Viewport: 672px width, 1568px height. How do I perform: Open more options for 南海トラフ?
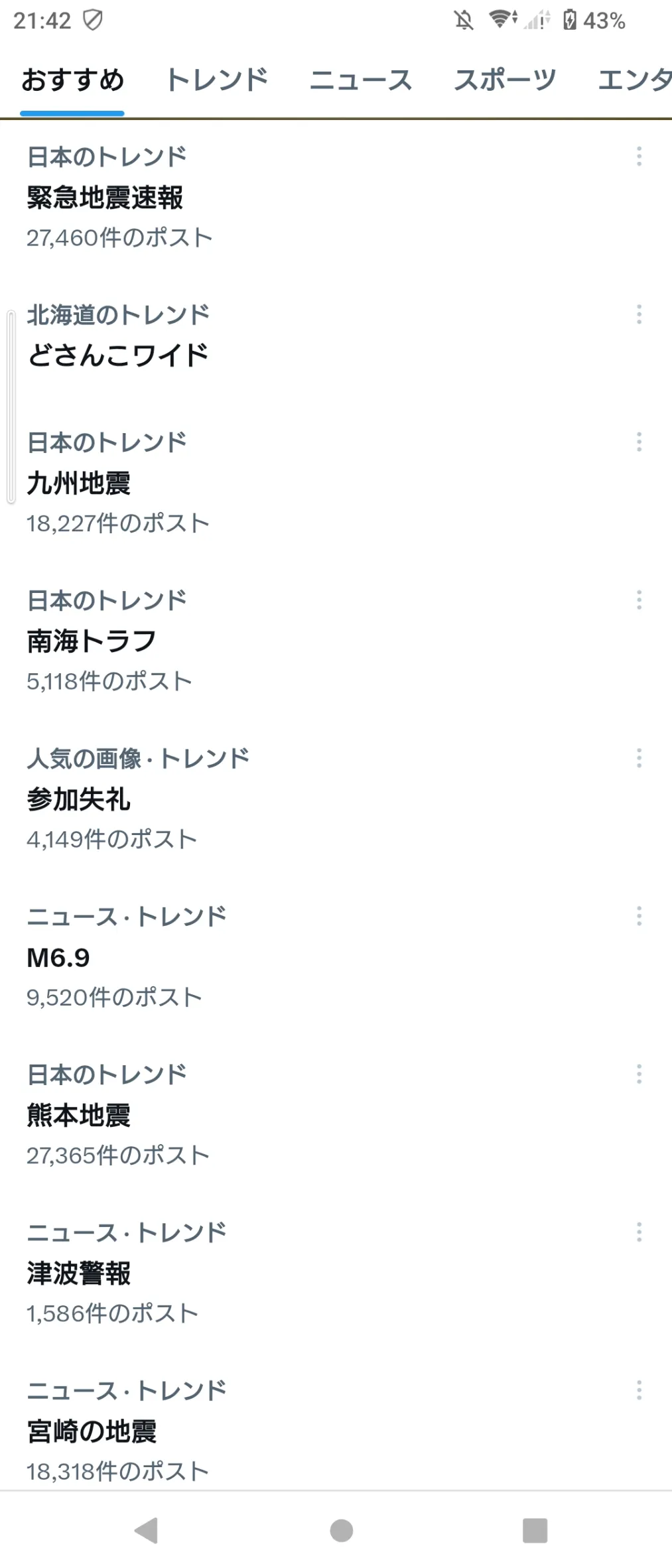(639, 600)
